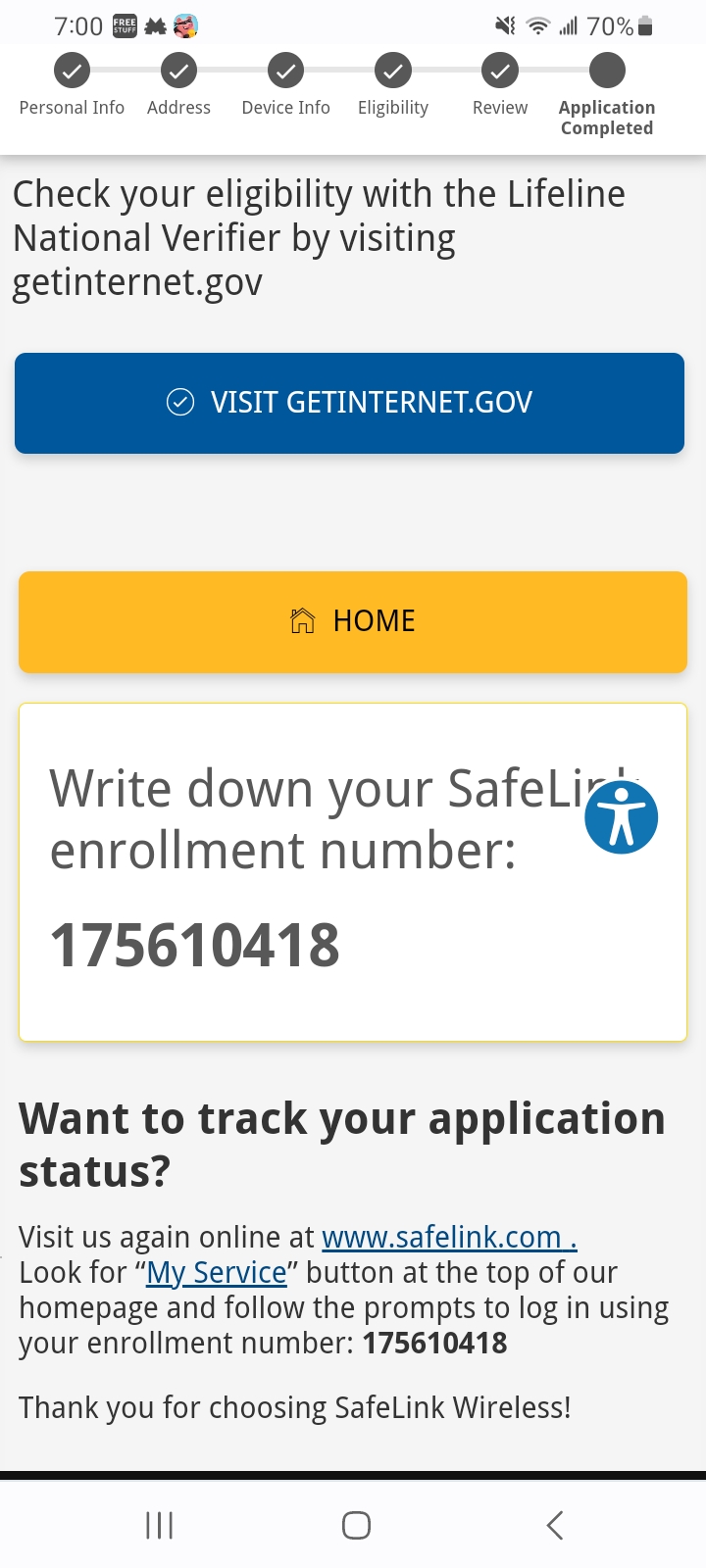Tap the VISIT GETINTERNET.GOV button

(x=349, y=403)
